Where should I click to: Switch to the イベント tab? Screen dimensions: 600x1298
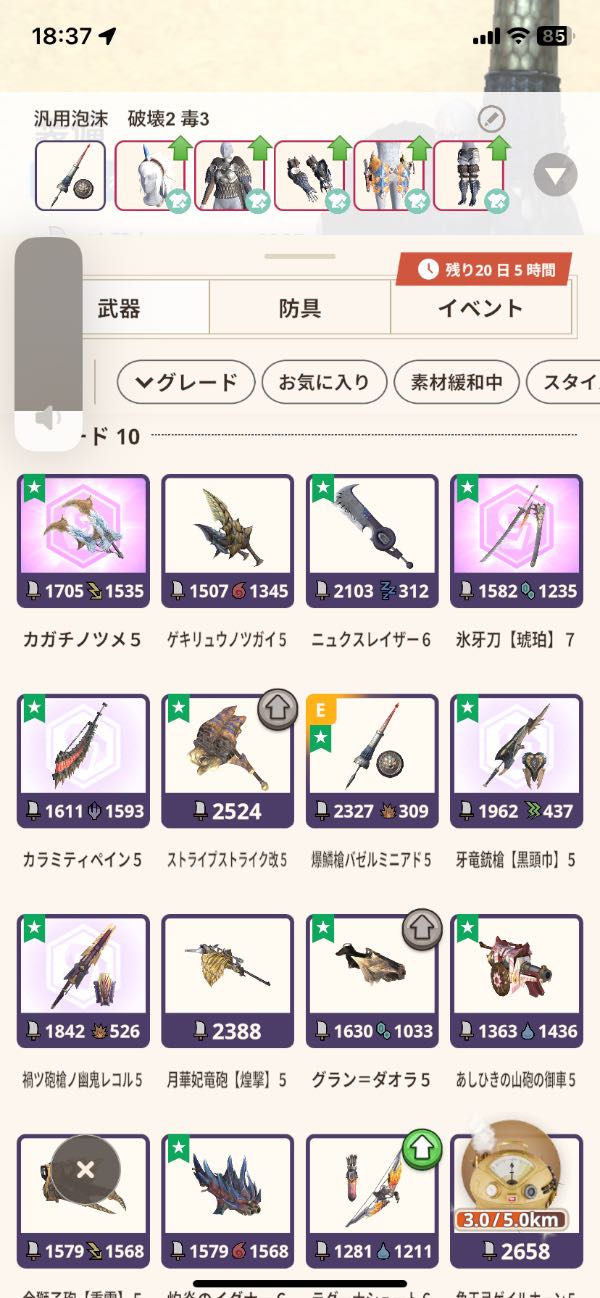pyautogui.click(x=480, y=308)
